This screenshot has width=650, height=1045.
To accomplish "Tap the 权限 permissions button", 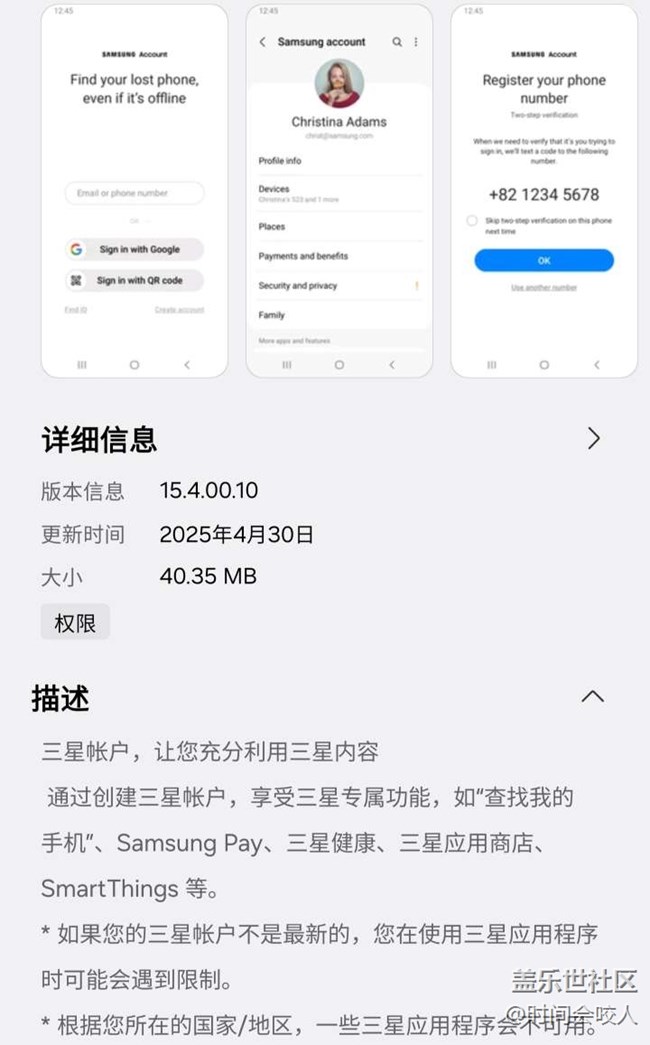I will tap(75, 622).
